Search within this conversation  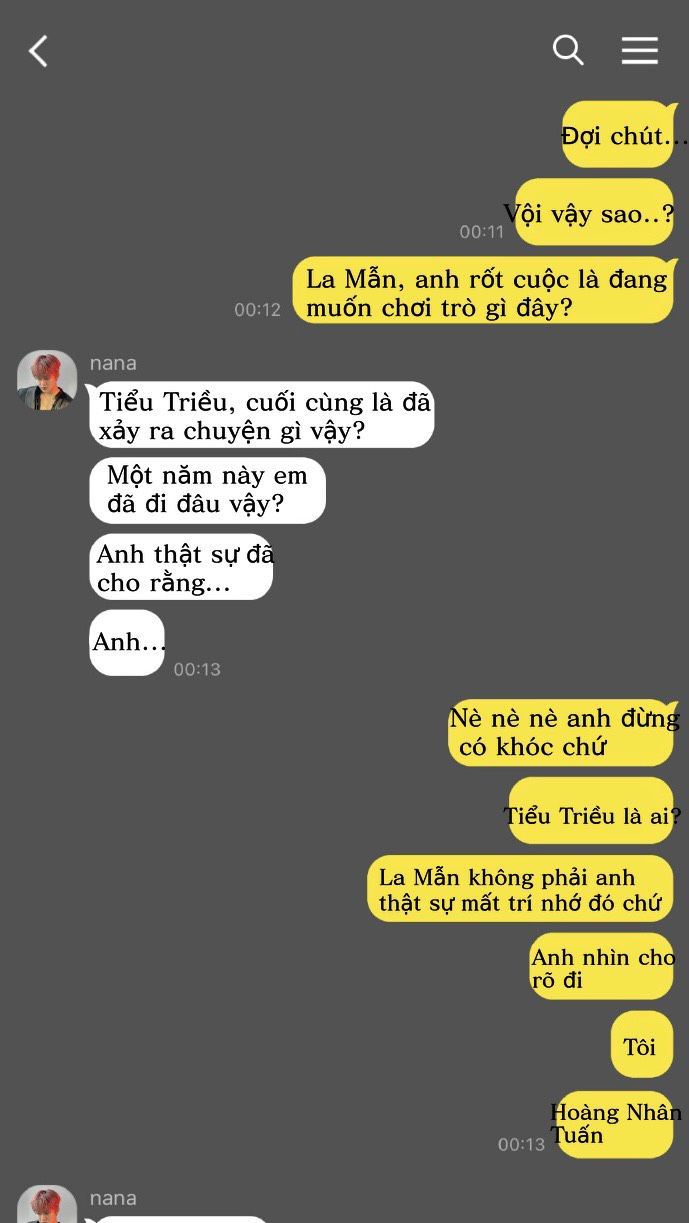point(568,50)
